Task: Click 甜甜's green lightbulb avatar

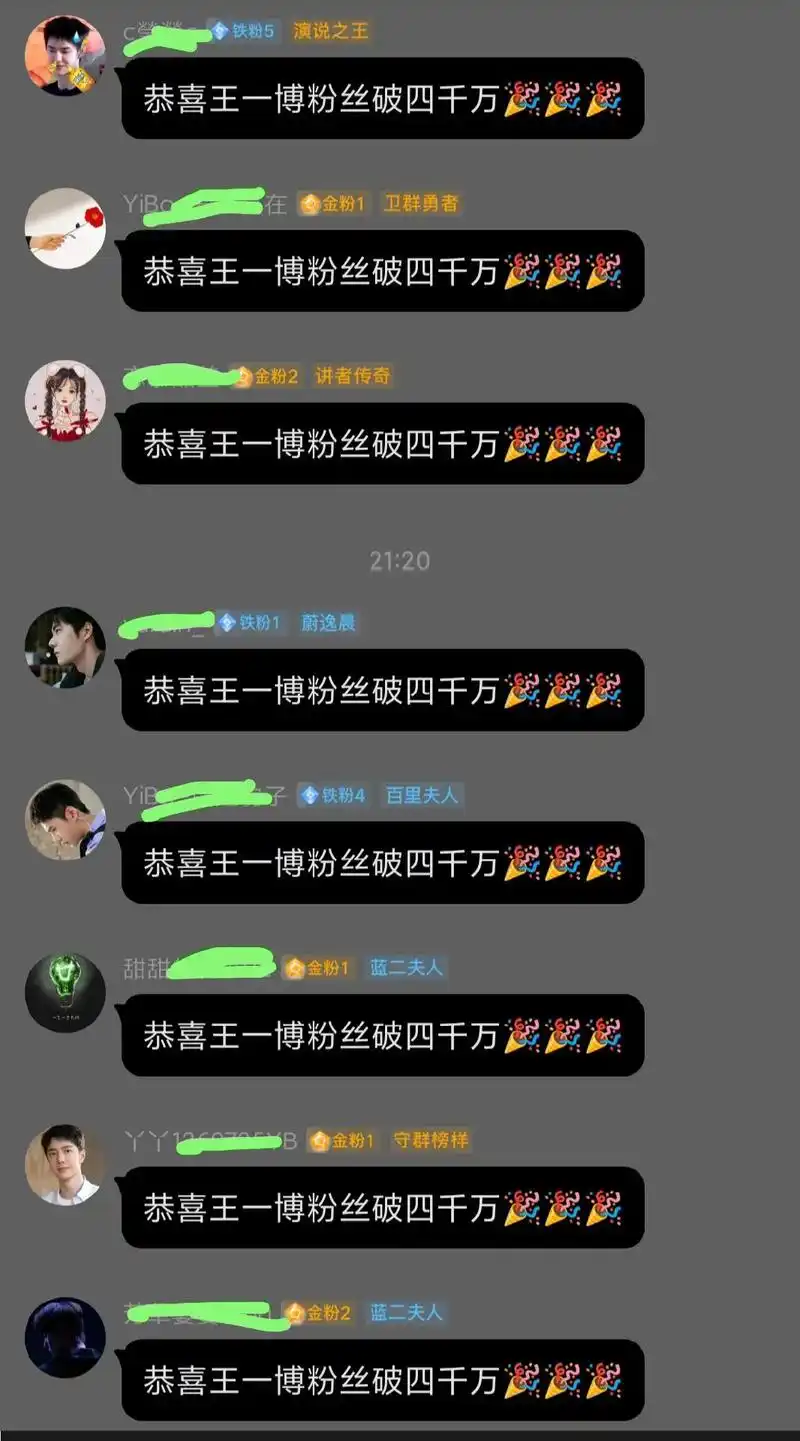Action: (65, 992)
